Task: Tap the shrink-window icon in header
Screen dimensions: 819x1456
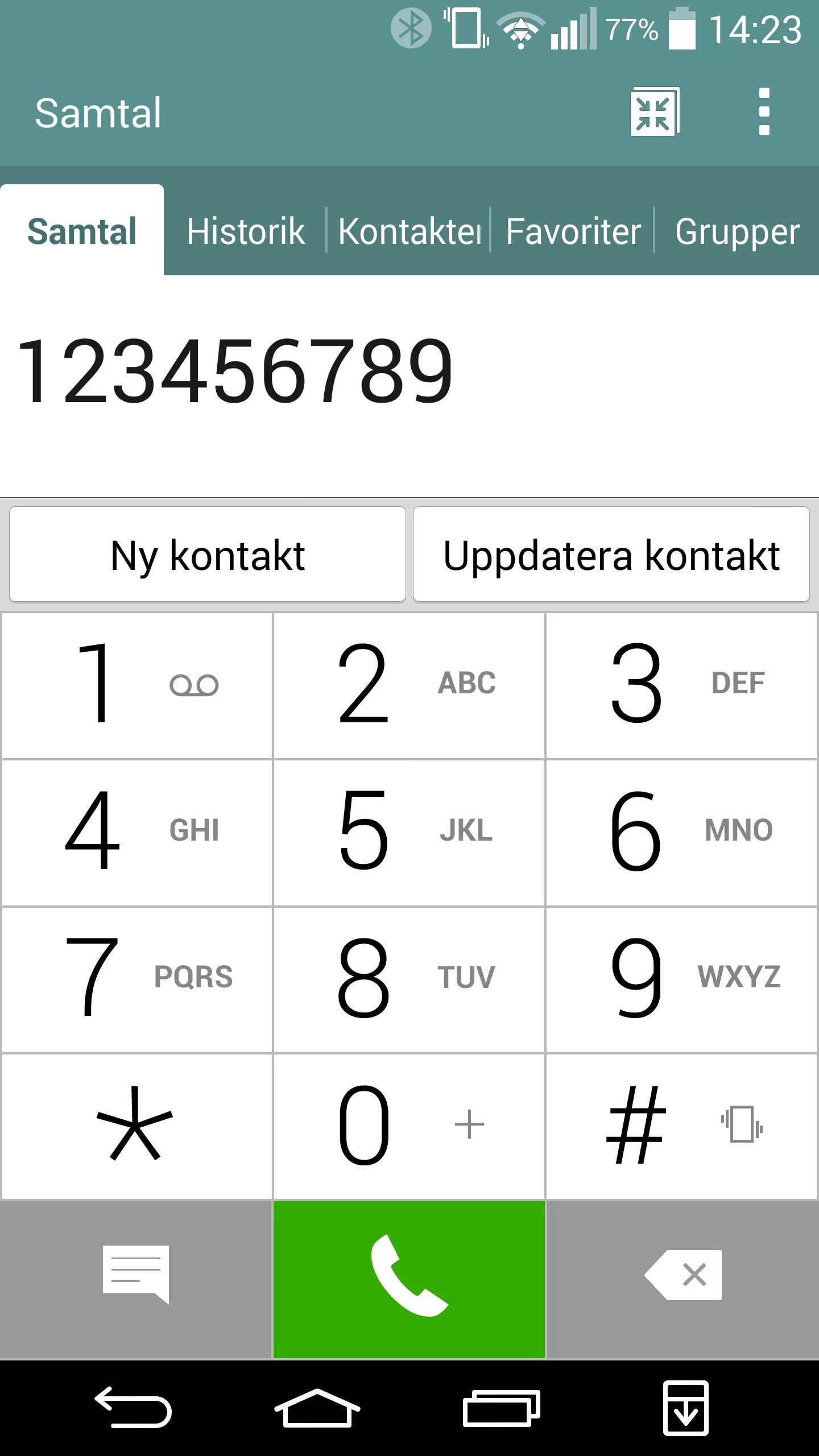Action: tap(655, 112)
